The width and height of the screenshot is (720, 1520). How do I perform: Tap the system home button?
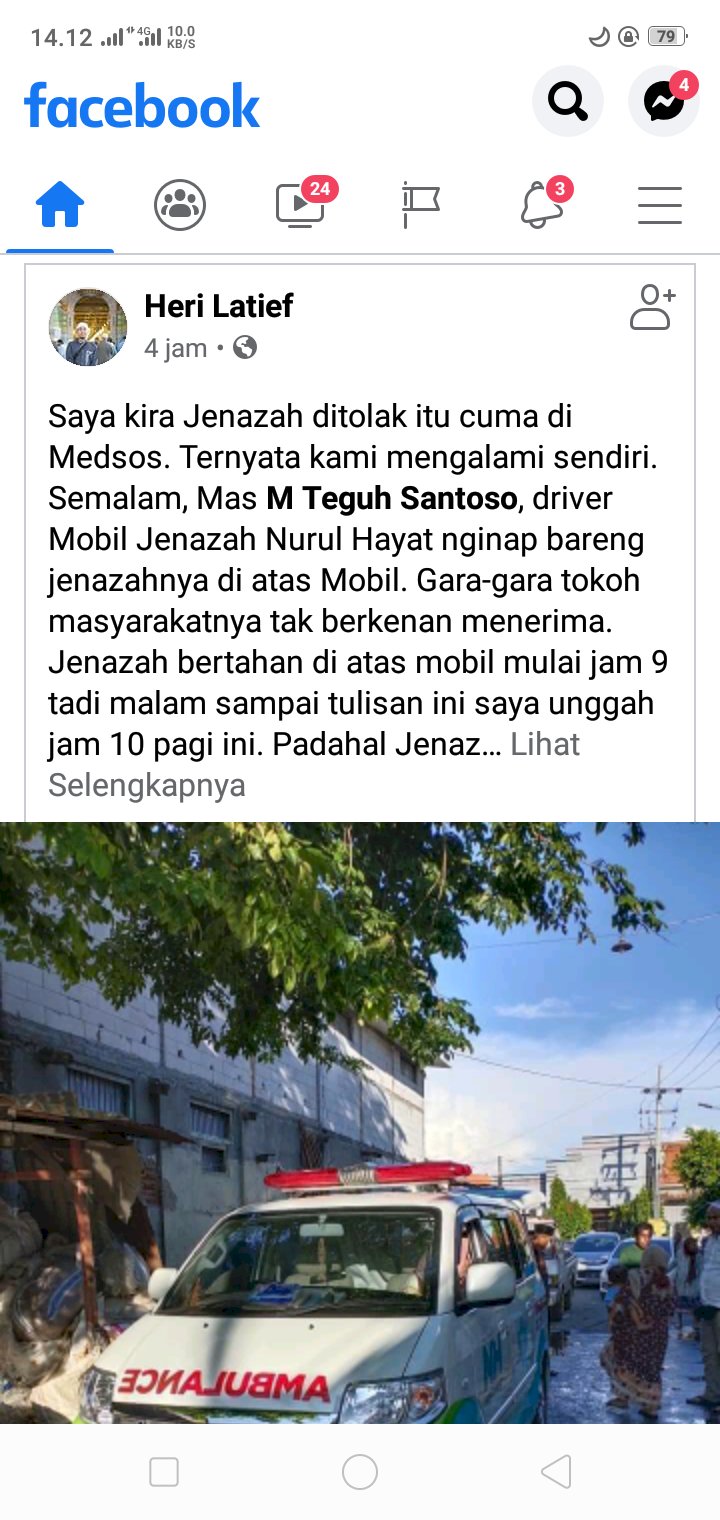(360, 1472)
